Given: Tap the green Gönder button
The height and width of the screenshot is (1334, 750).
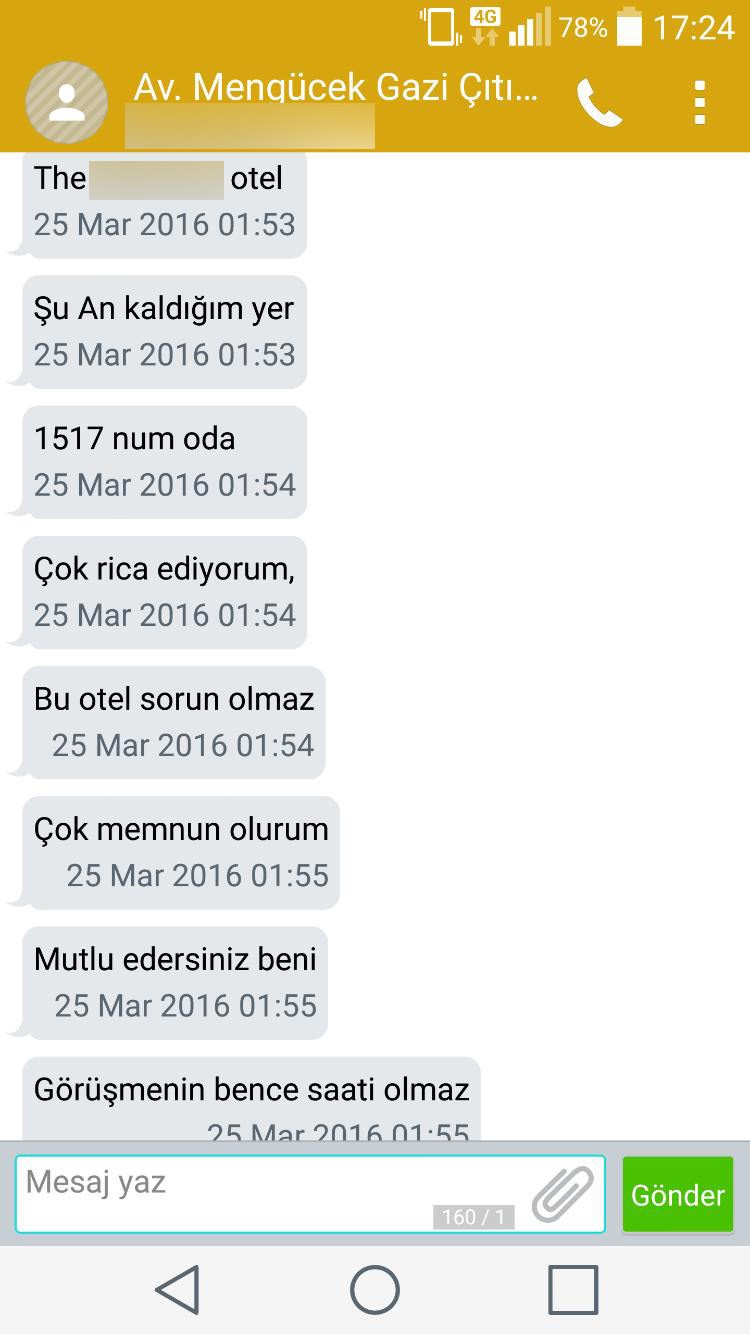Looking at the screenshot, I should tap(678, 1194).
